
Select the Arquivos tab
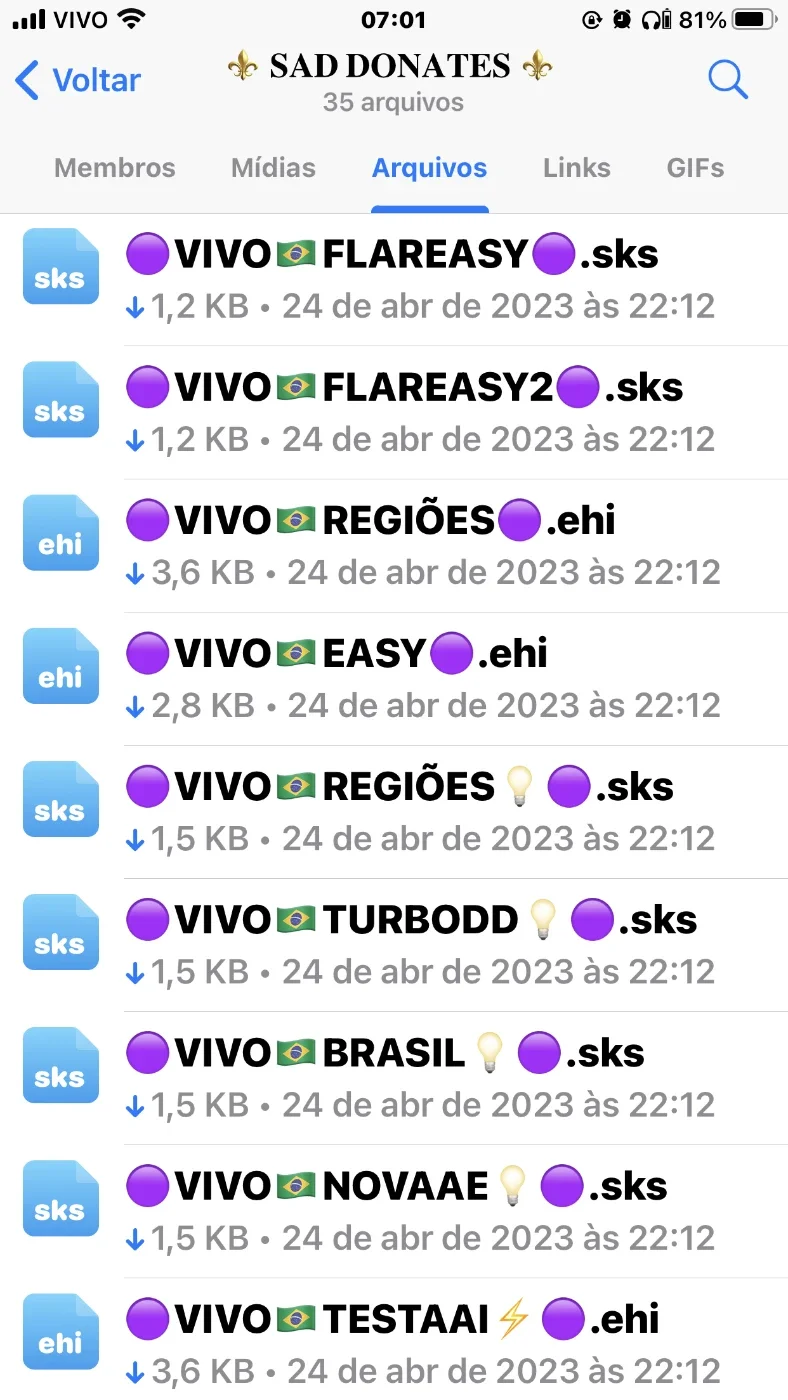(x=429, y=168)
